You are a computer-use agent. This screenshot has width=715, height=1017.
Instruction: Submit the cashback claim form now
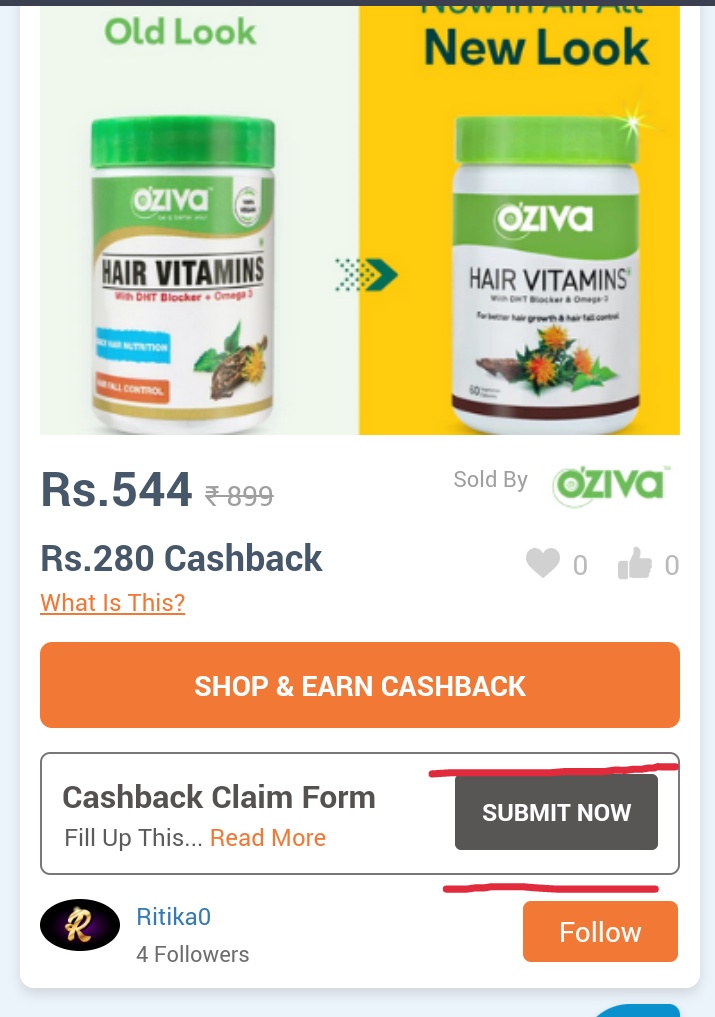coord(556,812)
